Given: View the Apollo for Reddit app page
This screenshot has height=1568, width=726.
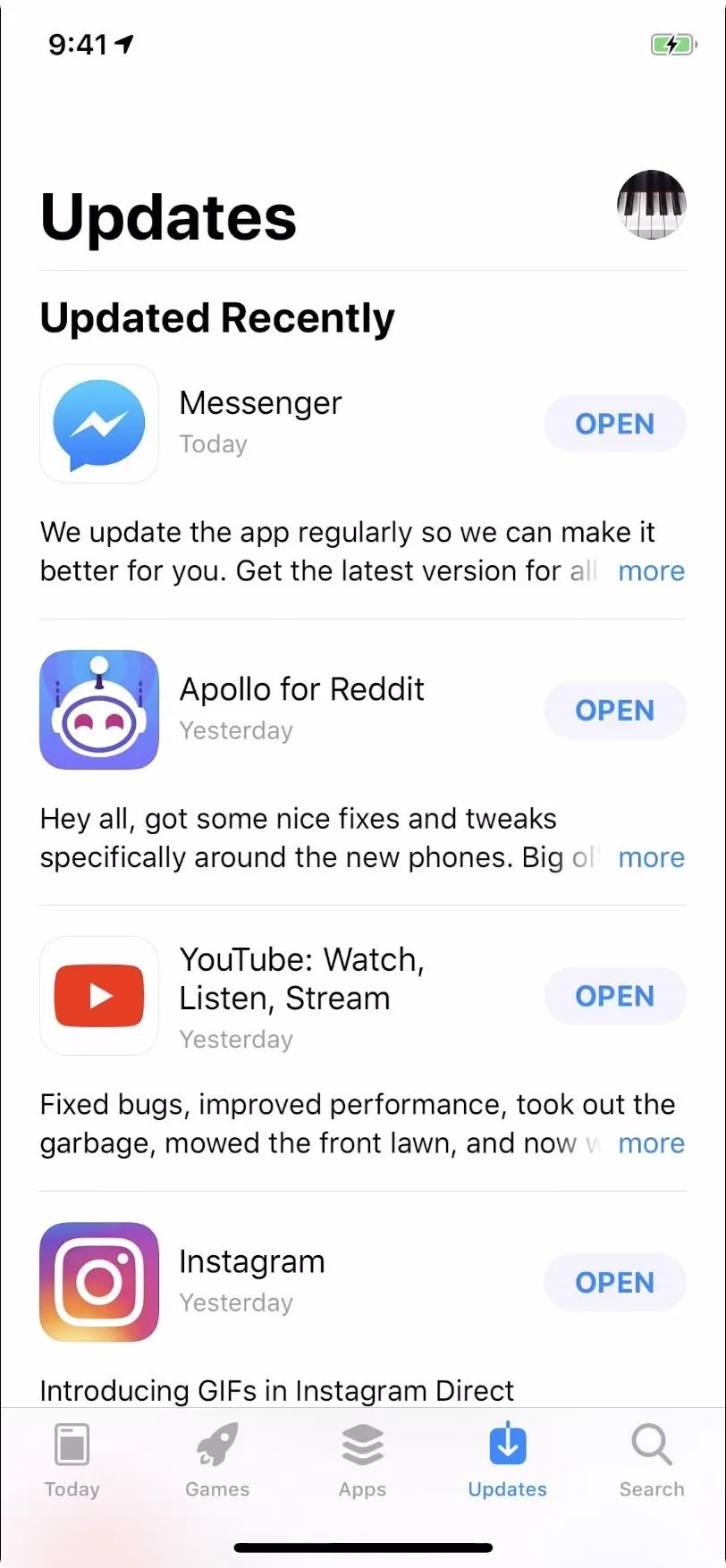Looking at the screenshot, I should (99, 710).
